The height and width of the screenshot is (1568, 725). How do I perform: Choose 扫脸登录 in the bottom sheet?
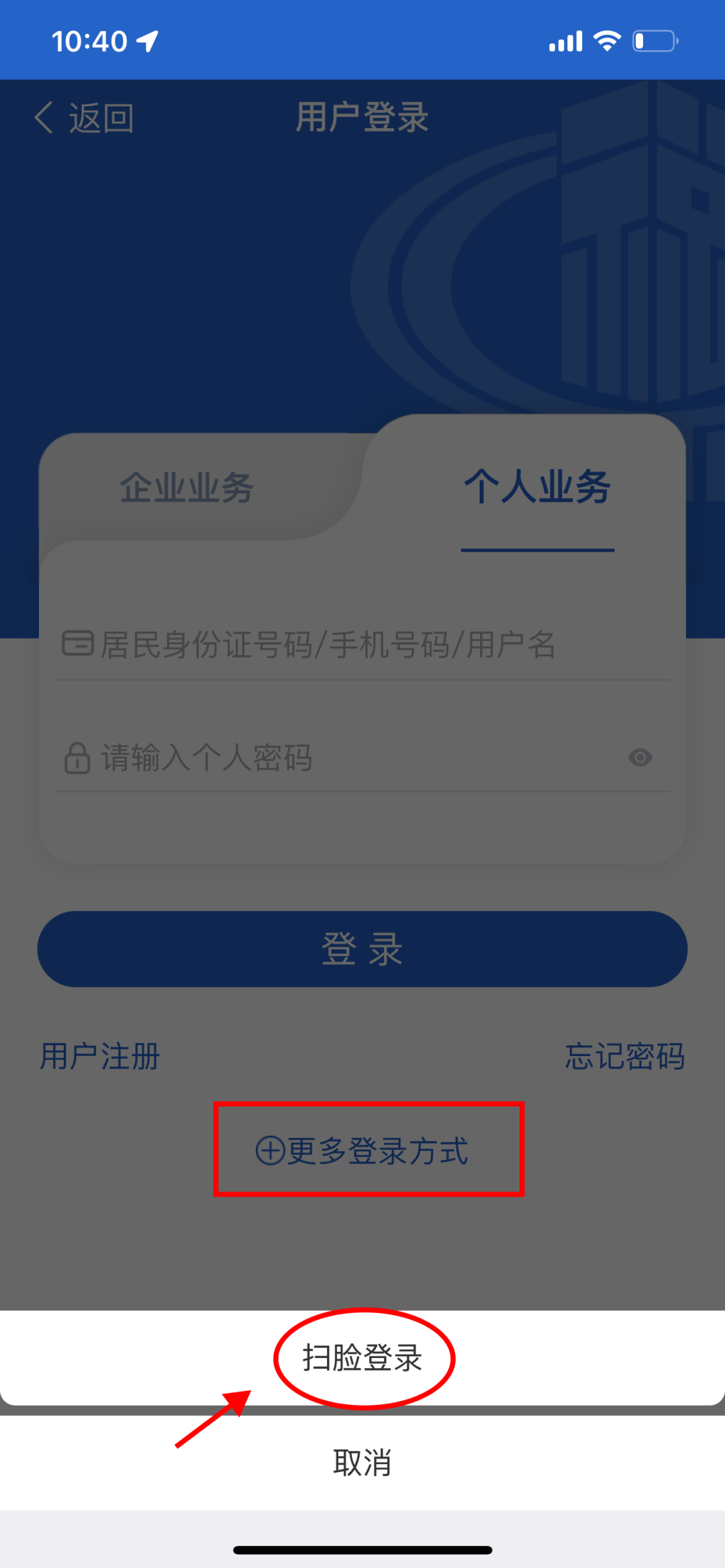(x=362, y=1358)
